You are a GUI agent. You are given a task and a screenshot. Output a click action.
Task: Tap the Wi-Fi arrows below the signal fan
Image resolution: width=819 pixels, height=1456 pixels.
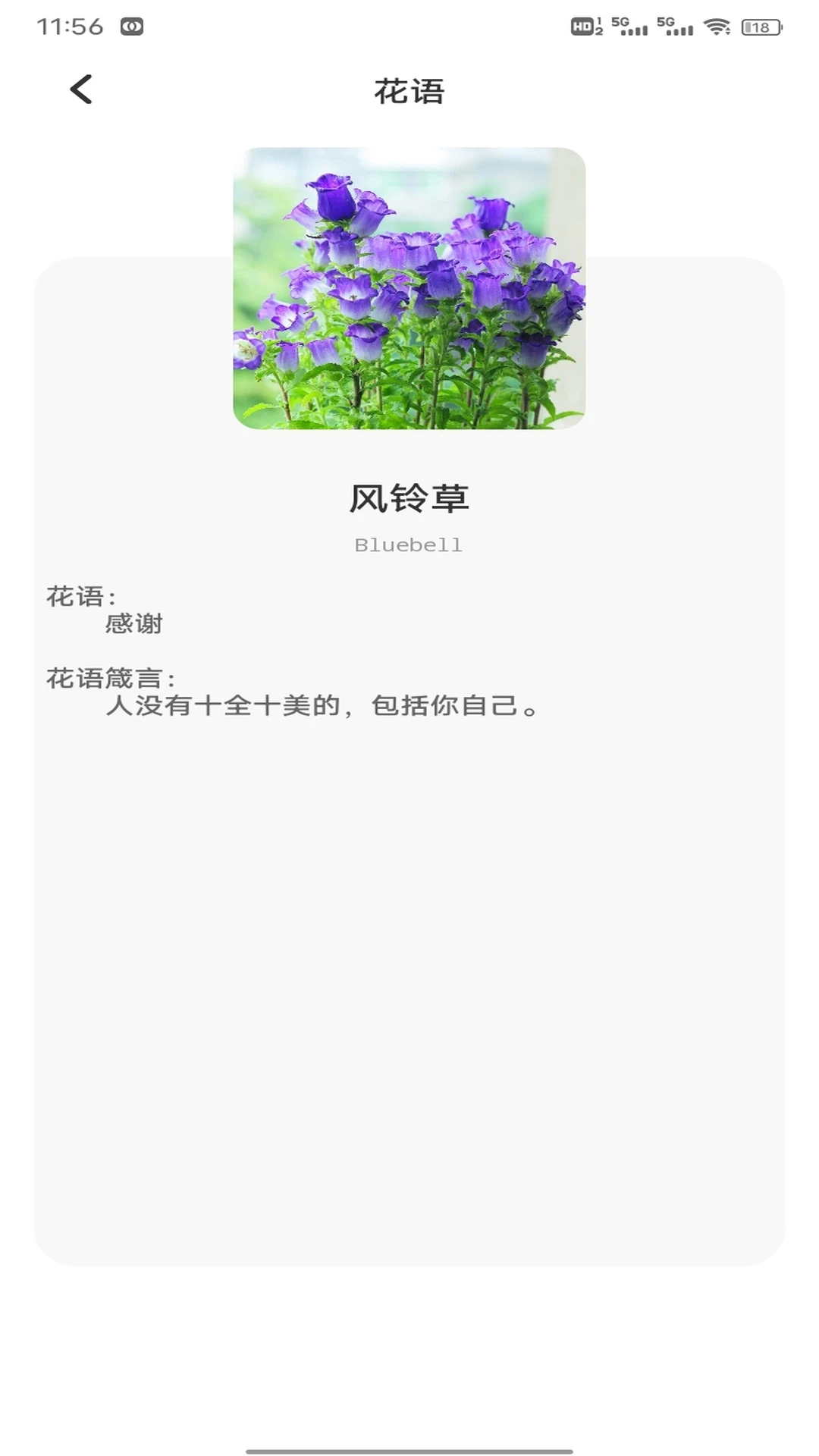(727, 30)
